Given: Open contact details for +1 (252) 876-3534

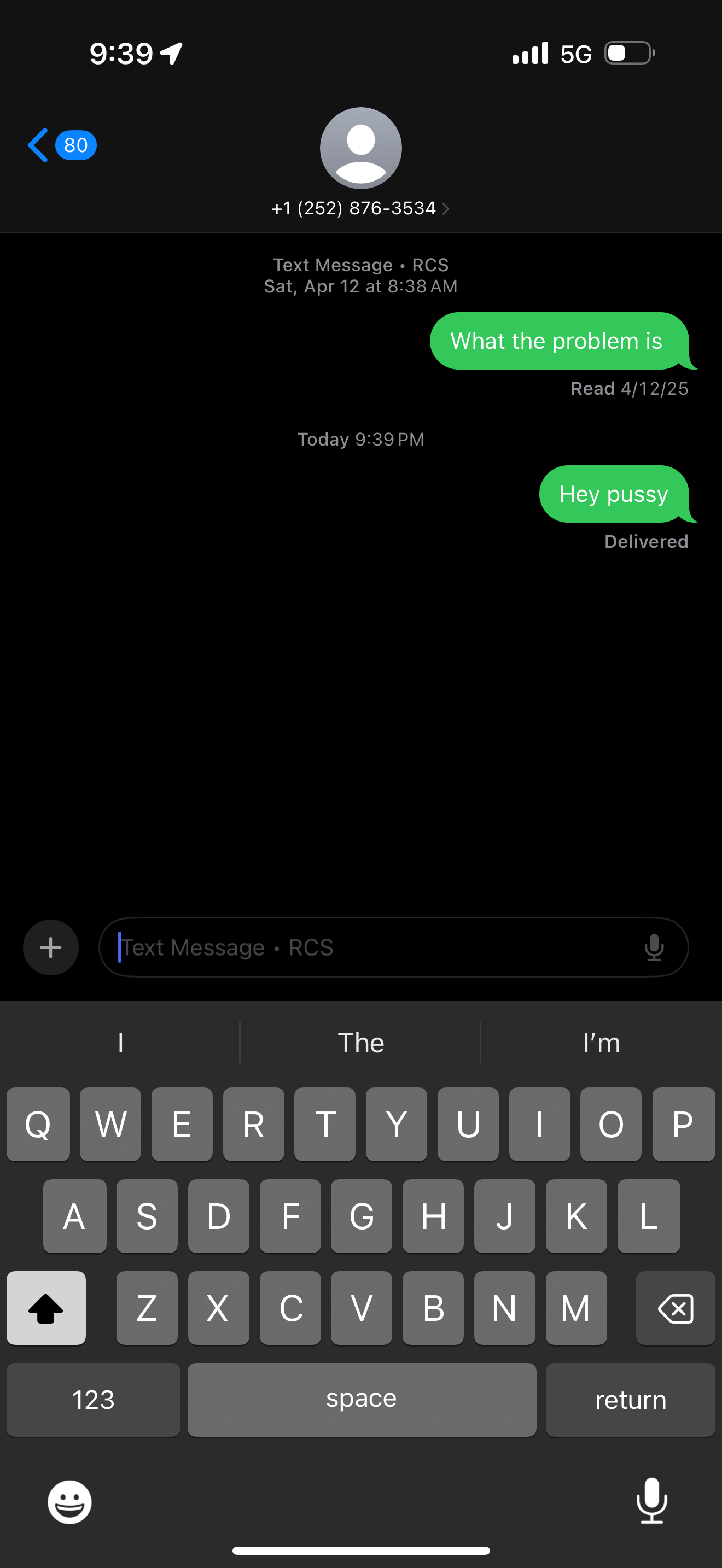Looking at the screenshot, I should click(x=360, y=208).
